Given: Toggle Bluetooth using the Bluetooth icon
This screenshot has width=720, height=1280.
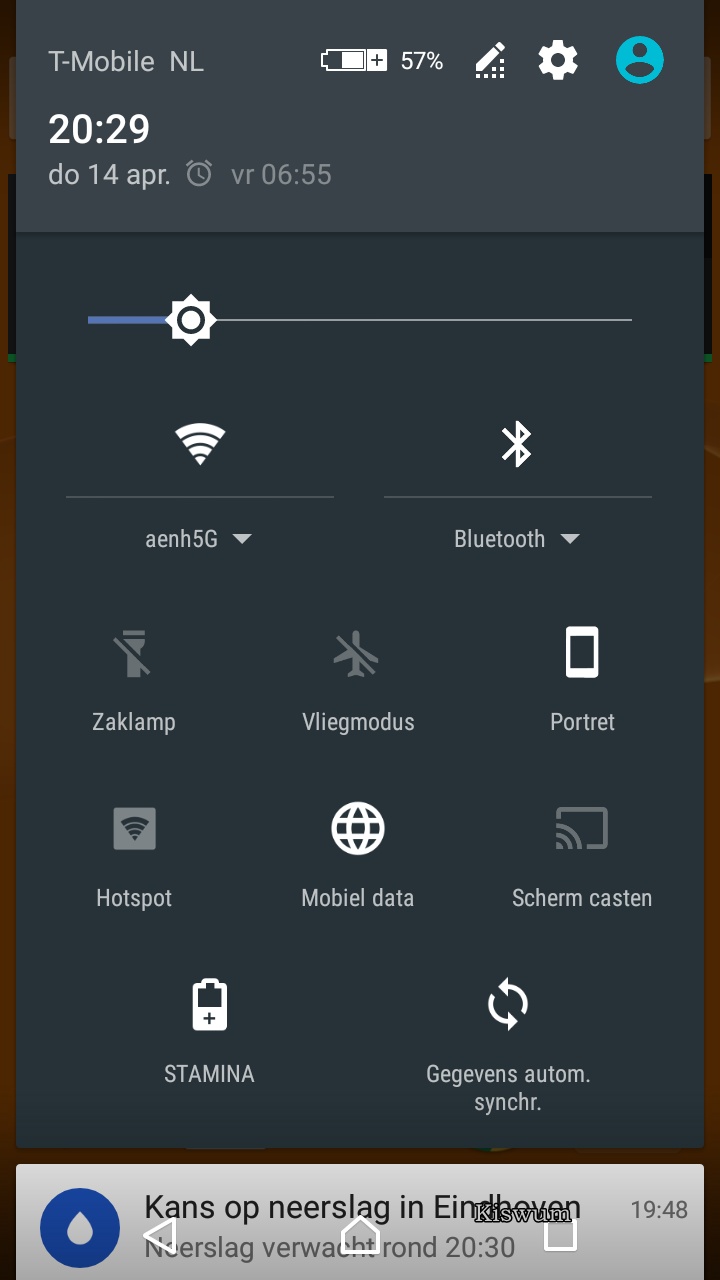Looking at the screenshot, I should click(x=517, y=444).
